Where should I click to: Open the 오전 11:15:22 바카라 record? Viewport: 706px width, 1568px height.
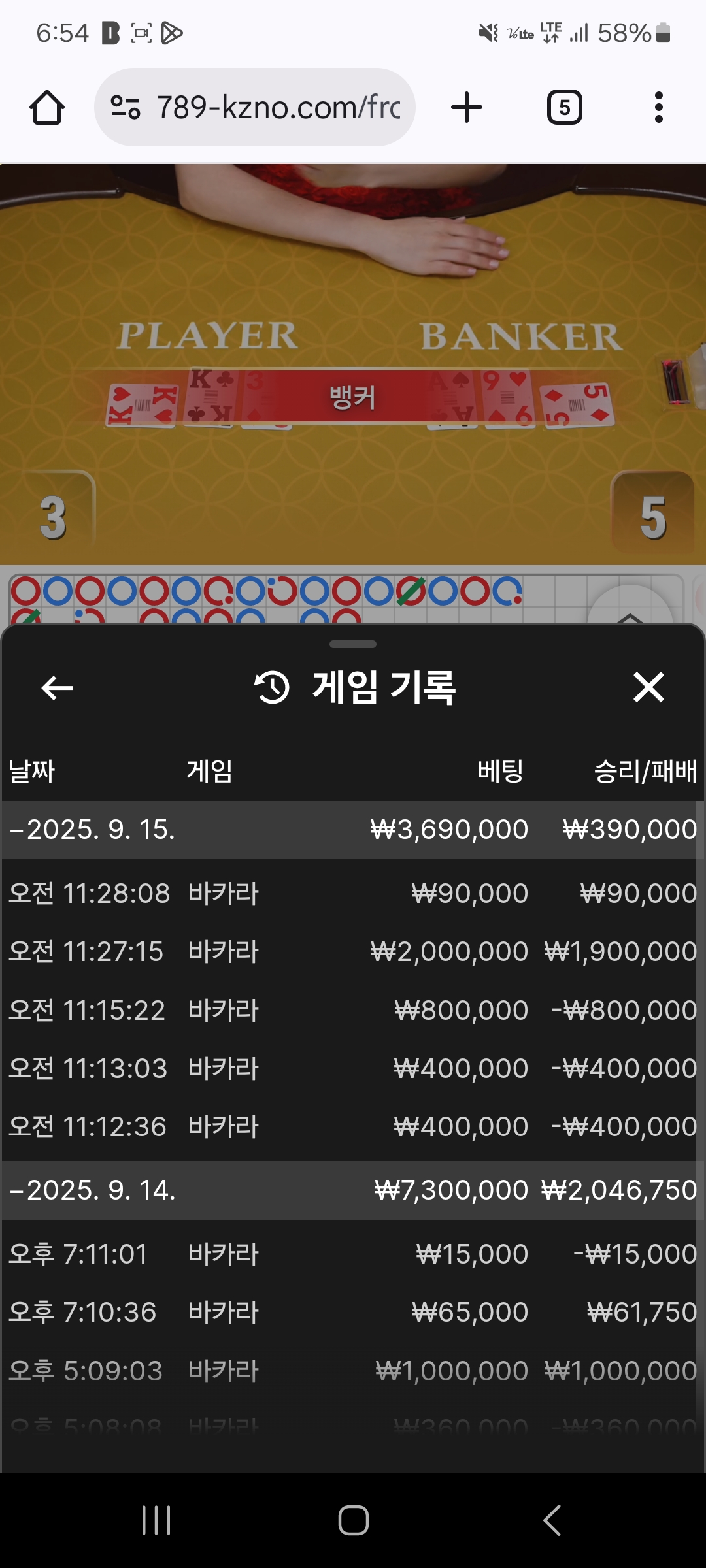coord(353,1011)
